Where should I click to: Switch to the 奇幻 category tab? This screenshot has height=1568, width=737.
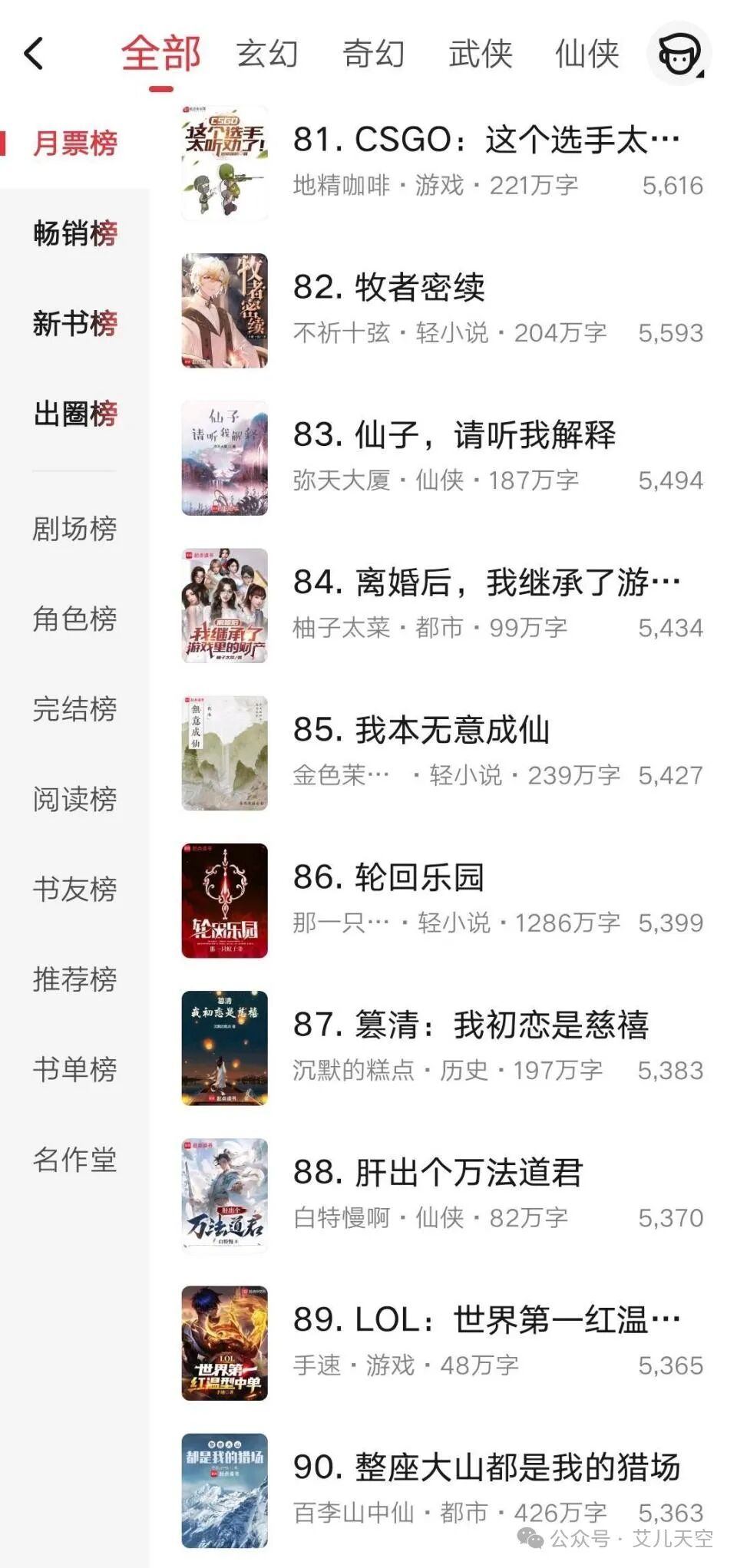click(374, 54)
